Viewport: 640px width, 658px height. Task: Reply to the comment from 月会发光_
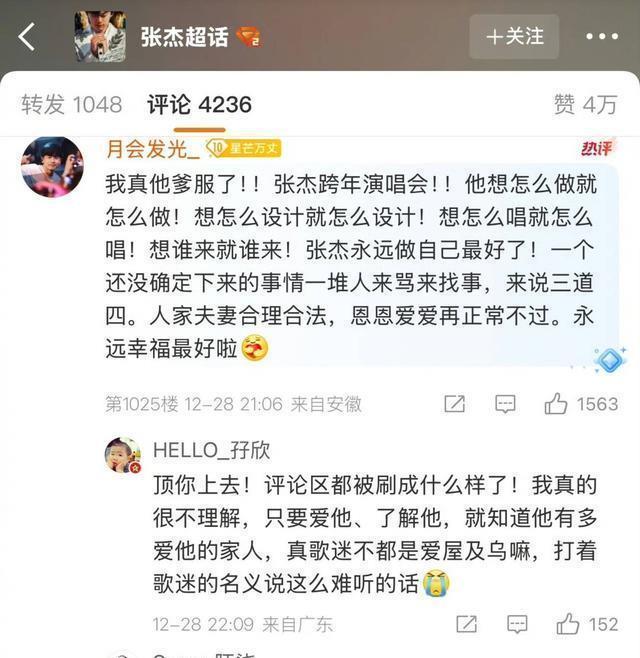505,404
